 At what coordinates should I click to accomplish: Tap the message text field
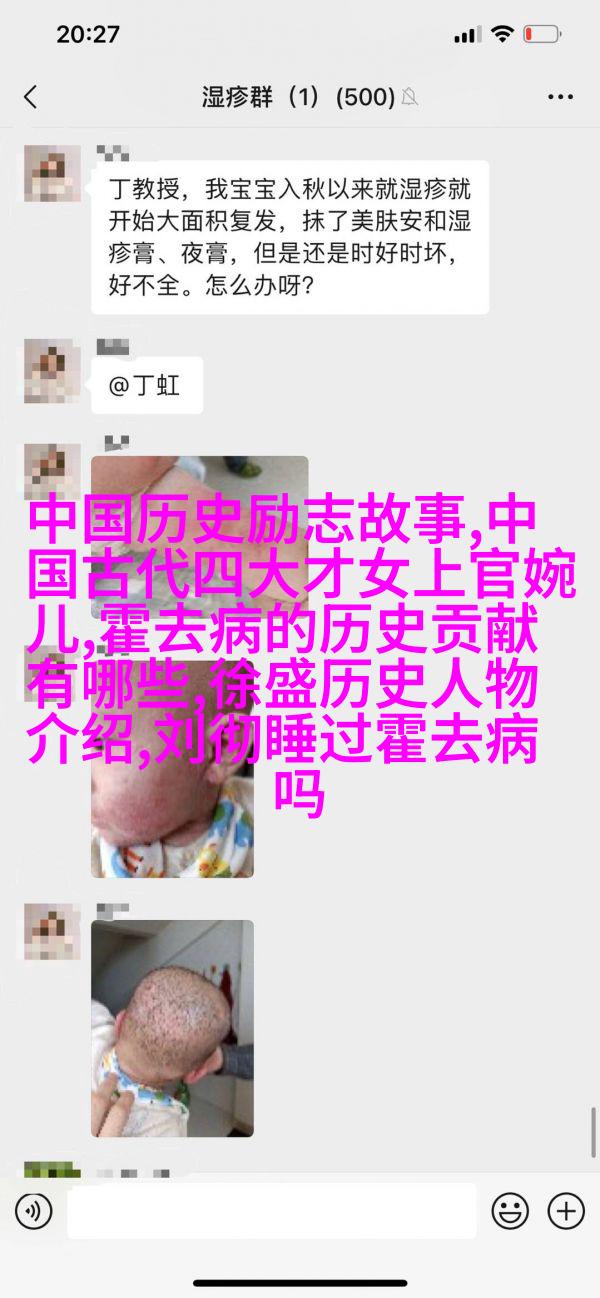272,1211
